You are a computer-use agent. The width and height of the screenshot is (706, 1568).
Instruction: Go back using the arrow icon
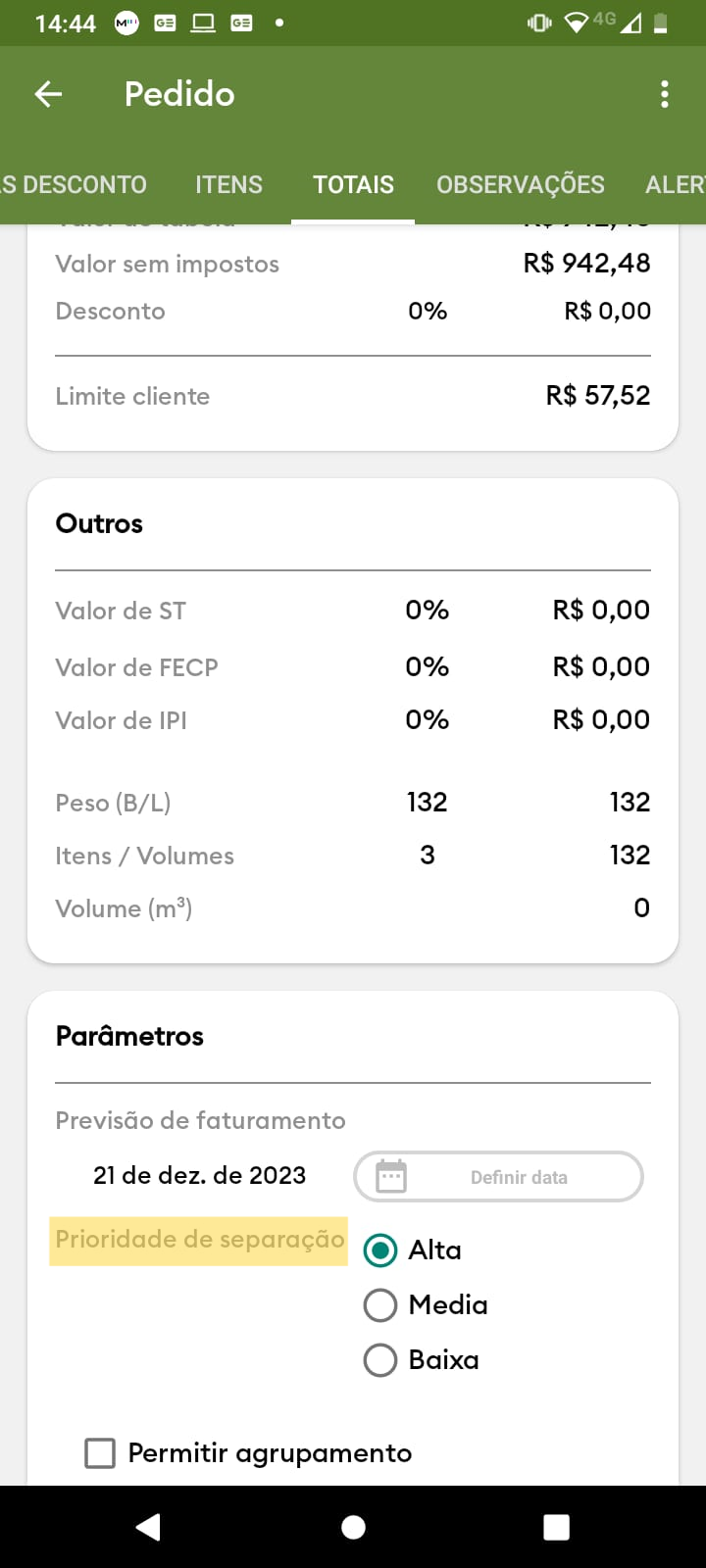48,94
